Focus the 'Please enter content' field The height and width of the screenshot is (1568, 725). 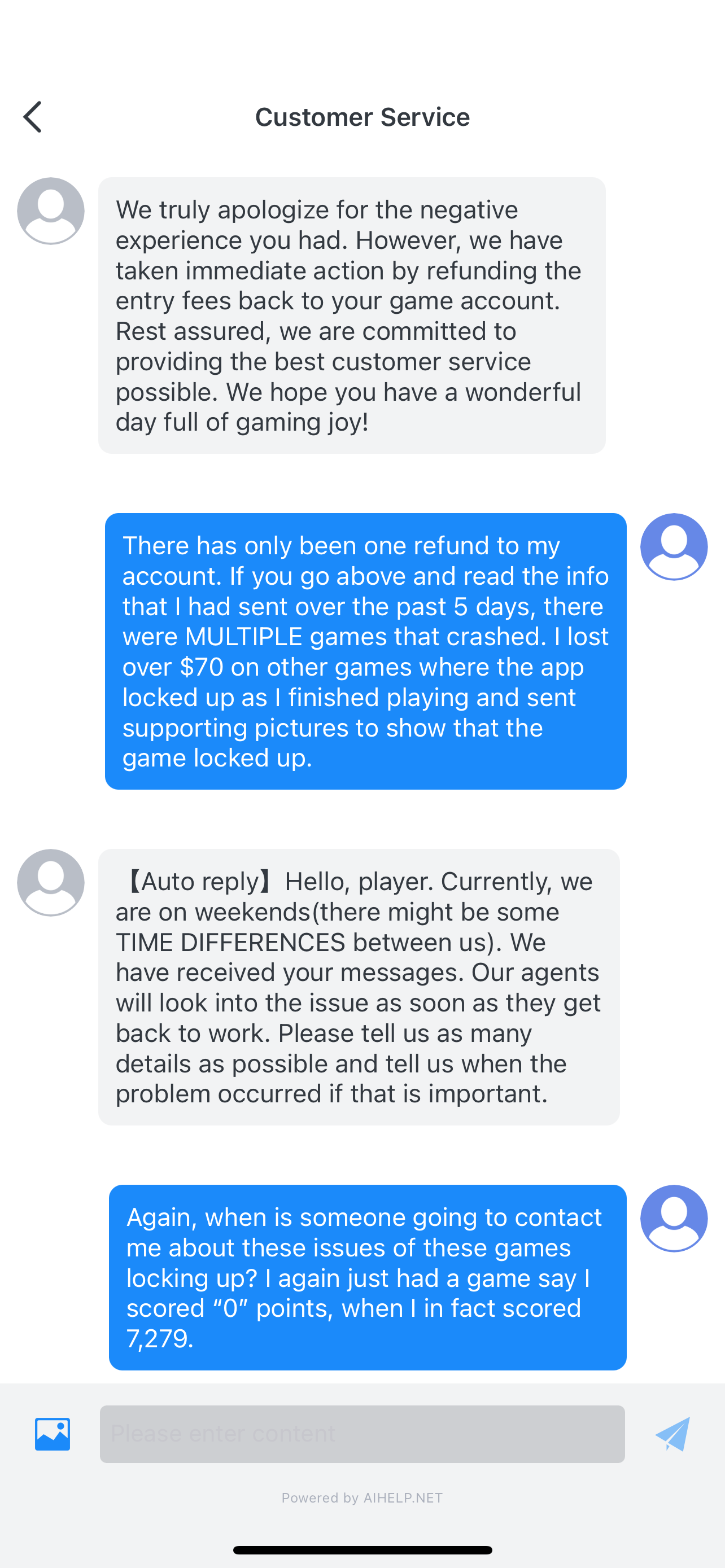(x=362, y=1434)
